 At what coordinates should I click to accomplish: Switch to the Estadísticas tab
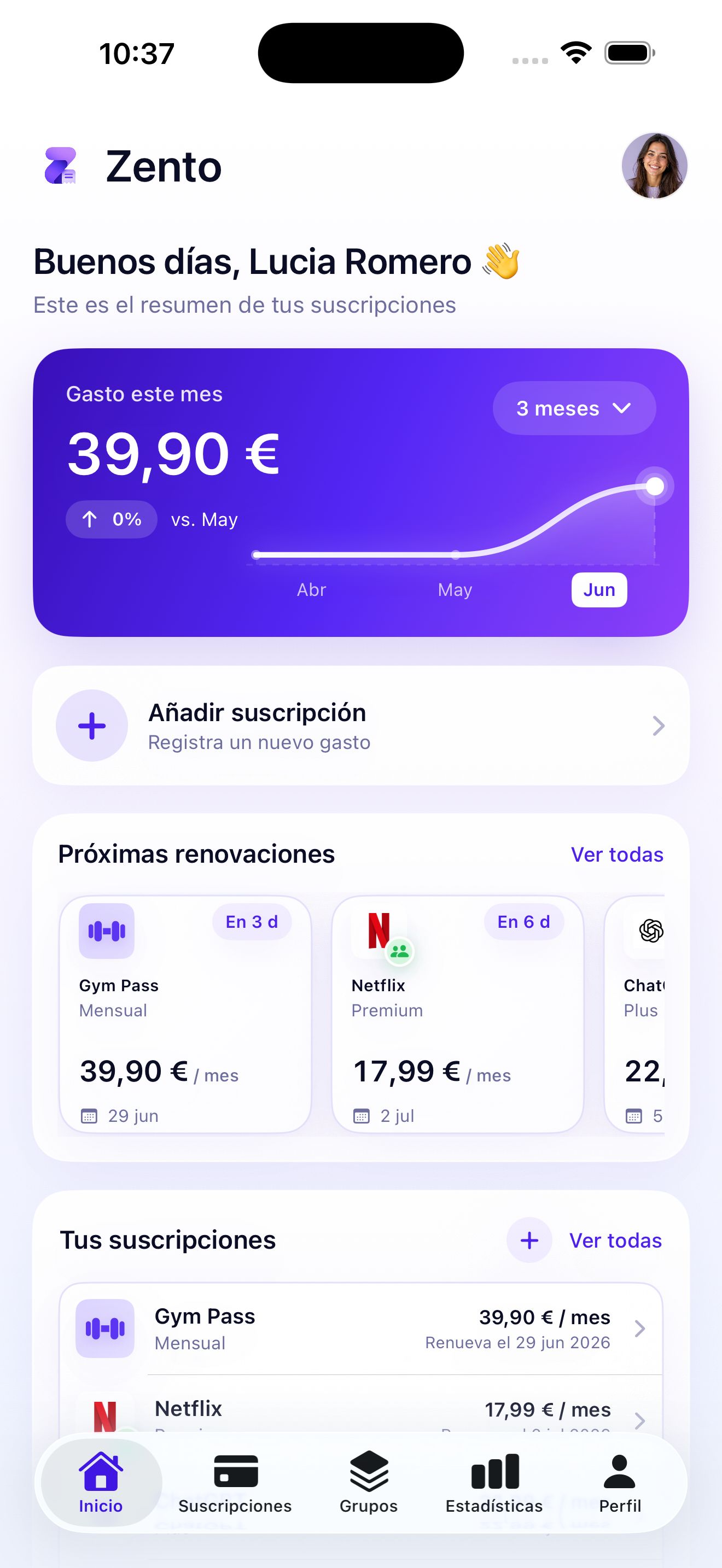pos(494,1484)
